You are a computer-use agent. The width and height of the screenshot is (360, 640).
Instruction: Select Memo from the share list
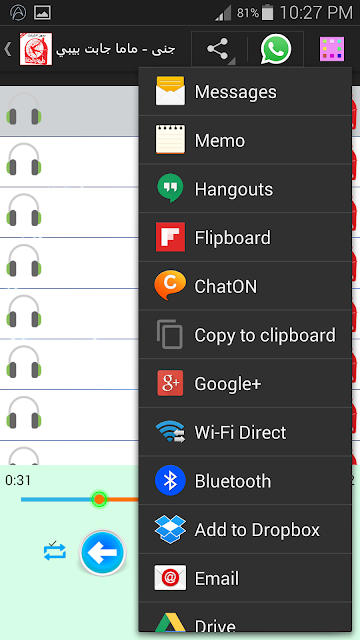[x=245, y=140]
